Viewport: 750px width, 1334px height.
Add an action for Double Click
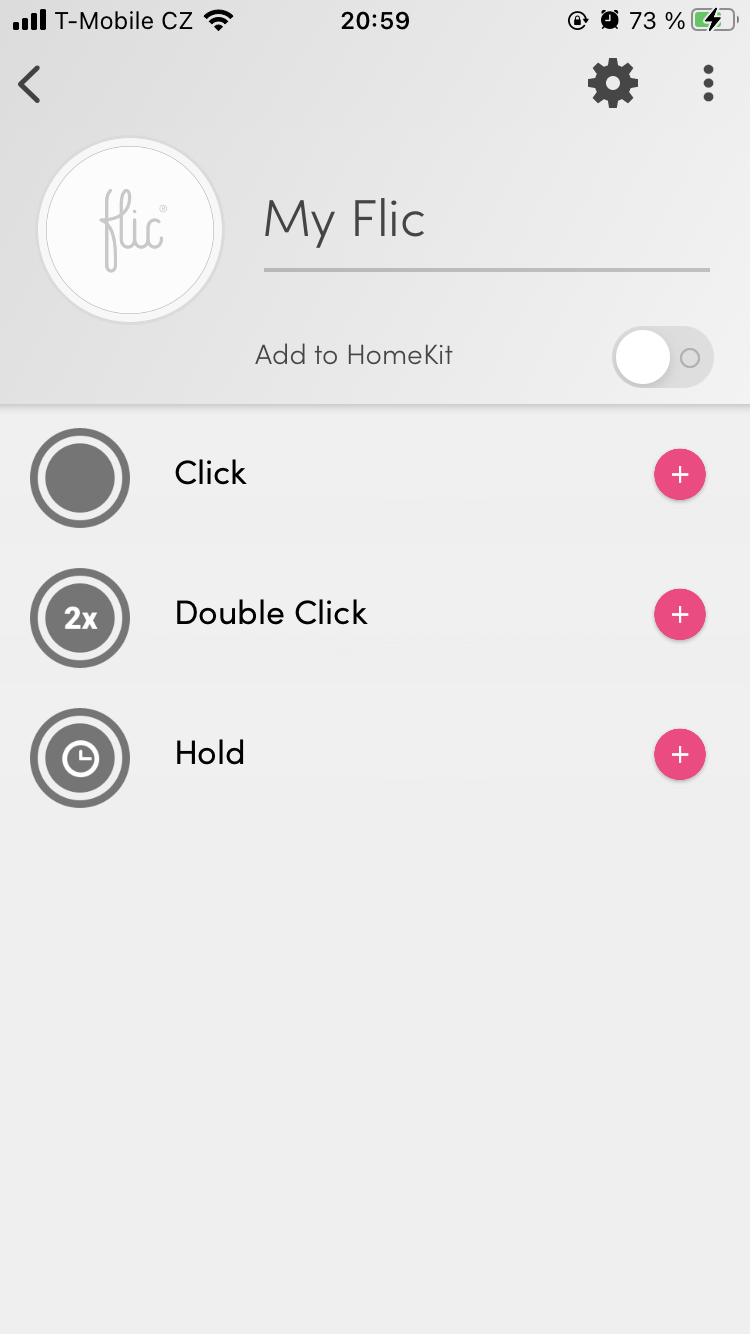[680, 615]
